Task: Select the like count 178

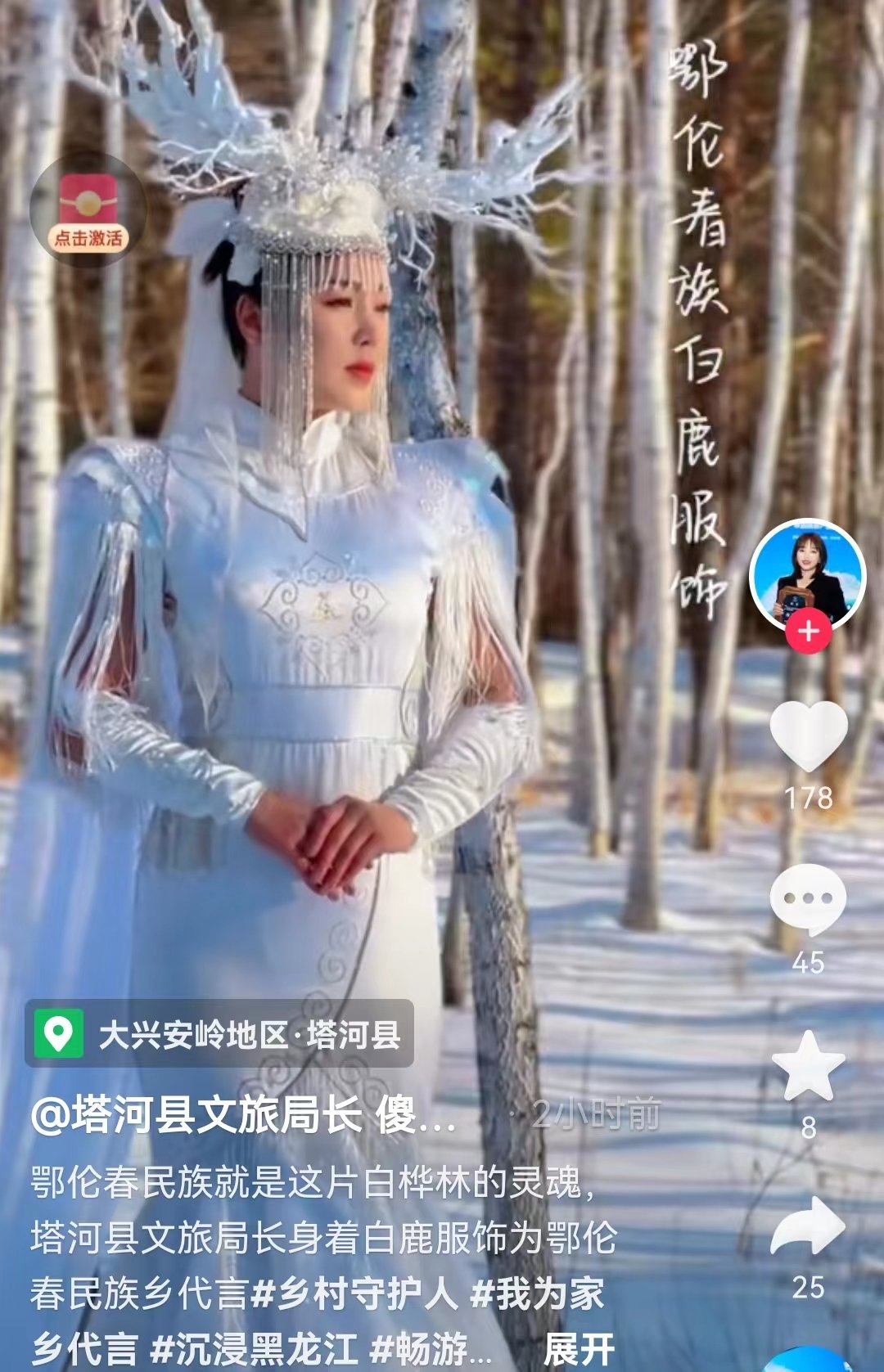Action: tap(810, 789)
